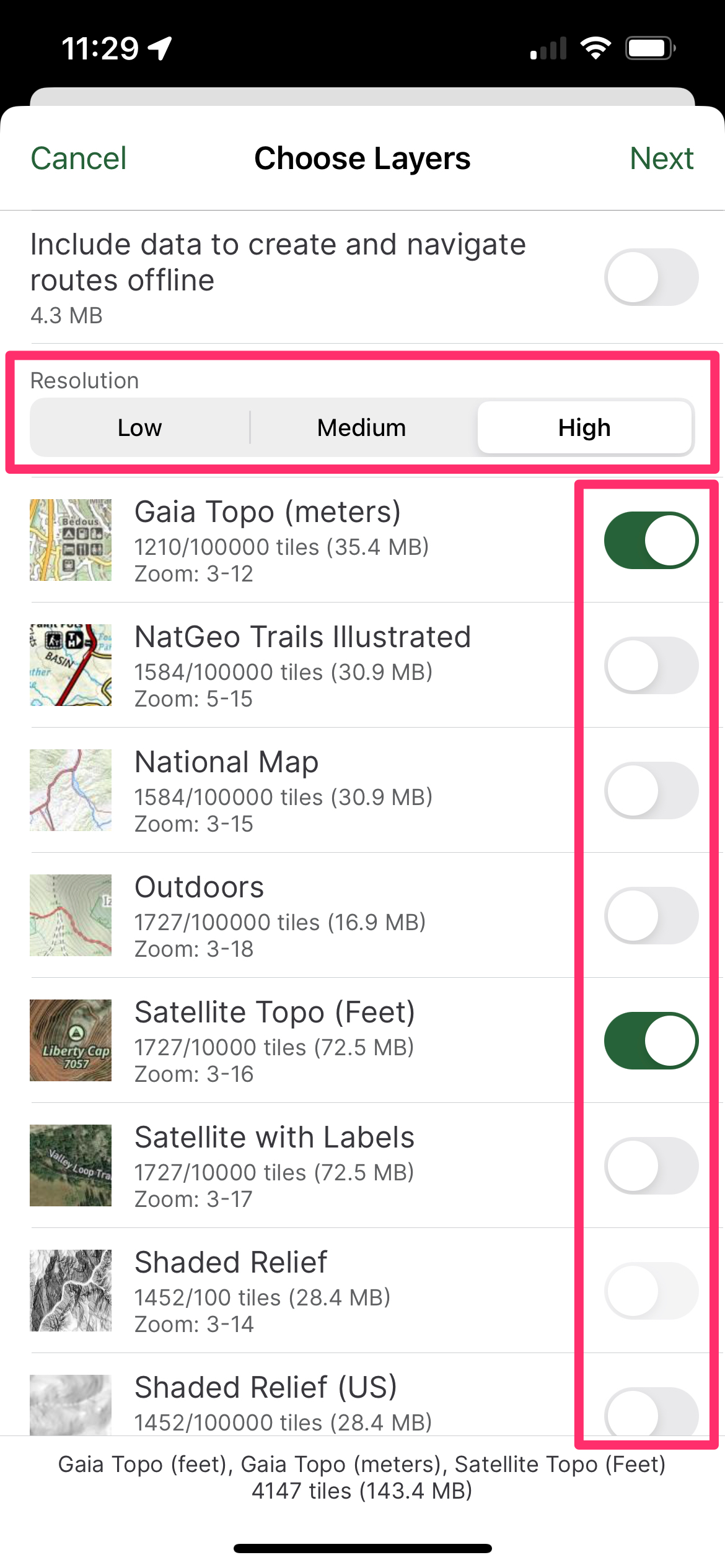Turn on Outdoors layer

click(651, 916)
